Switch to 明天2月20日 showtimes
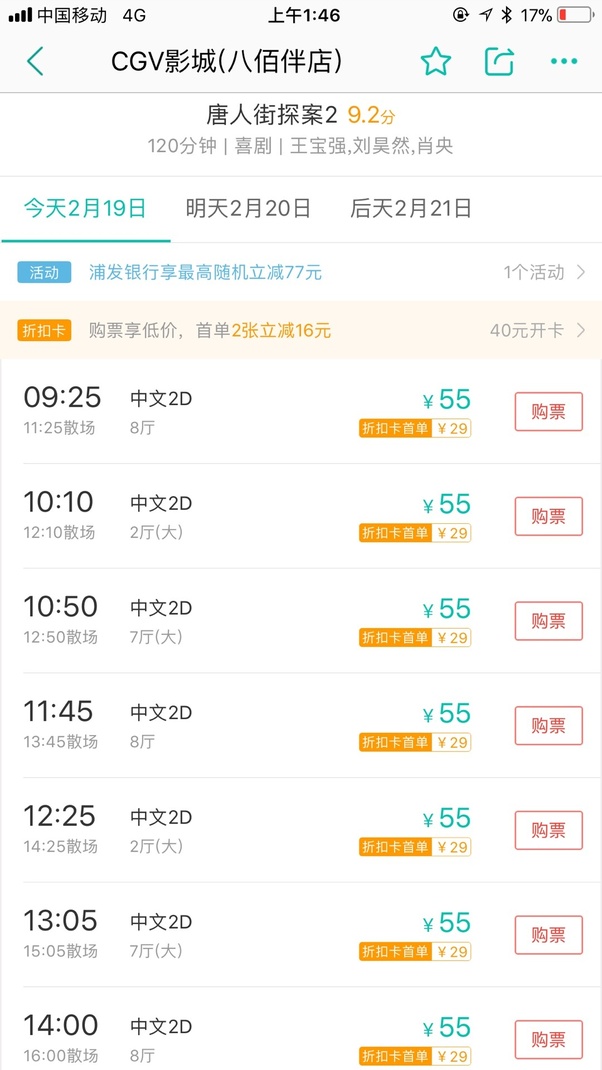Image resolution: width=602 pixels, height=1070 pixels. coord(248,209)
